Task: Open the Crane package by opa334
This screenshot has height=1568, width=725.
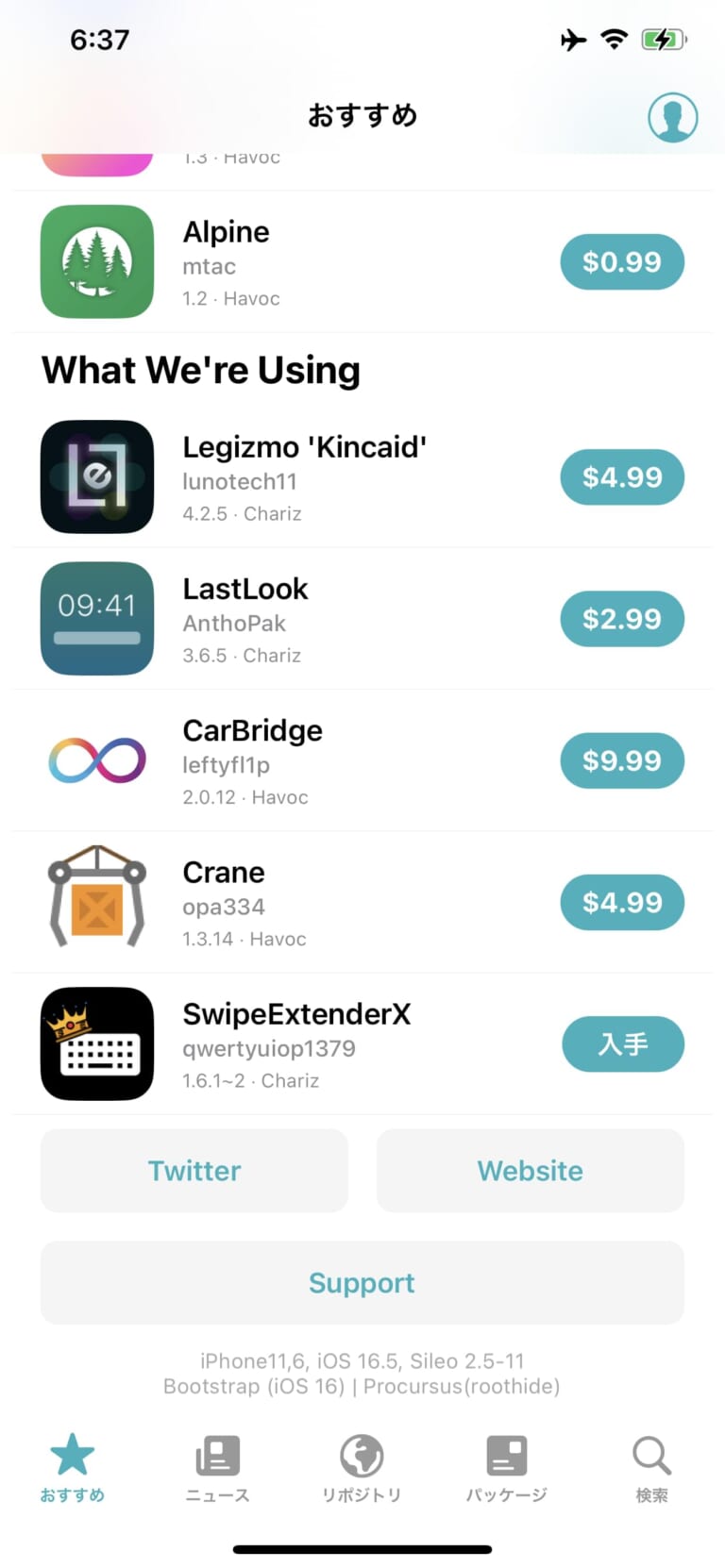Action: (302, 903)
